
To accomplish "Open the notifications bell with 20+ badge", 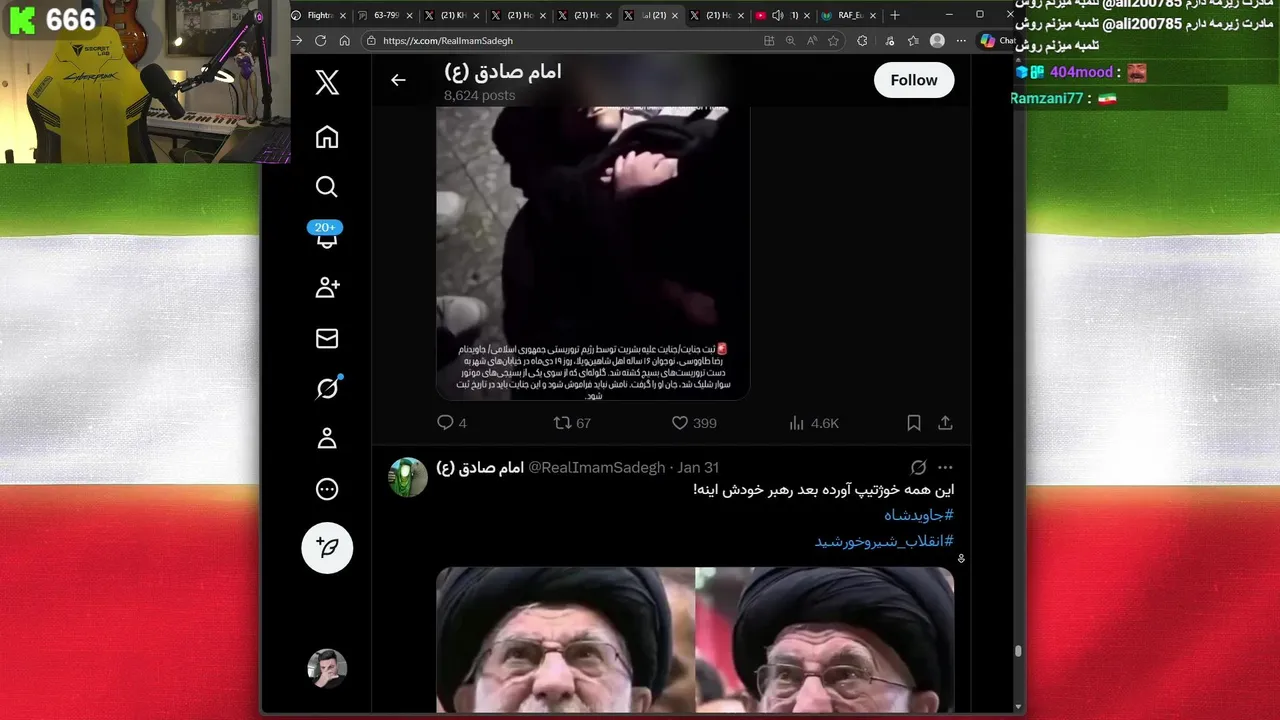I will click(327, 238).
